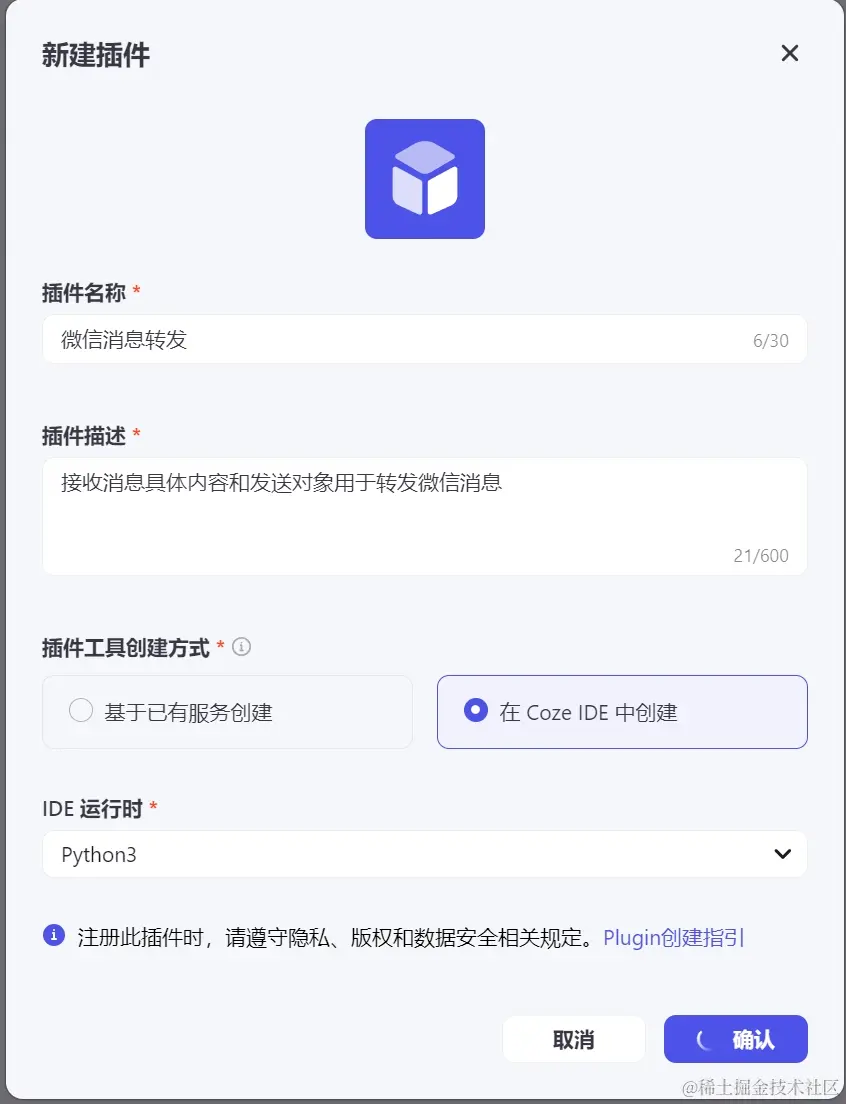The width and height of the screenshot is (846, 1104).
Task: Click the cube logo at the top of the dialog
Action: (x=424, y=178)
